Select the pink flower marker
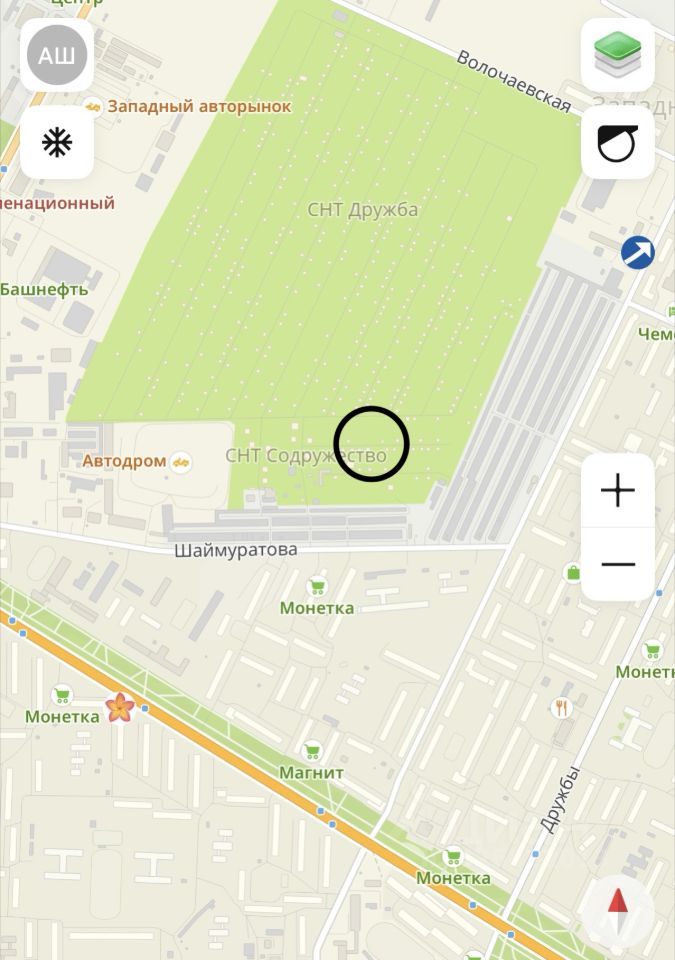This screenshot has height=960, width=675. [120, 709]
